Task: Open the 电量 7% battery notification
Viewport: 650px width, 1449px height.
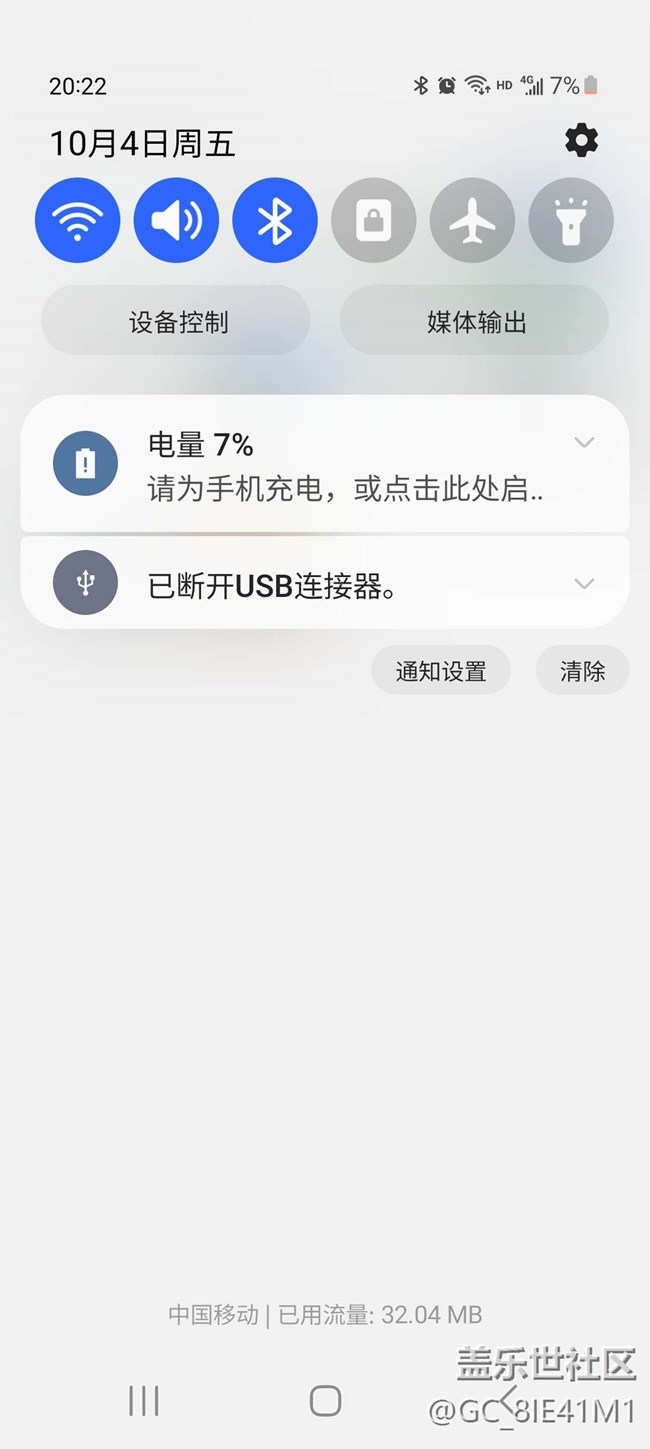Action: click(325, 464)
